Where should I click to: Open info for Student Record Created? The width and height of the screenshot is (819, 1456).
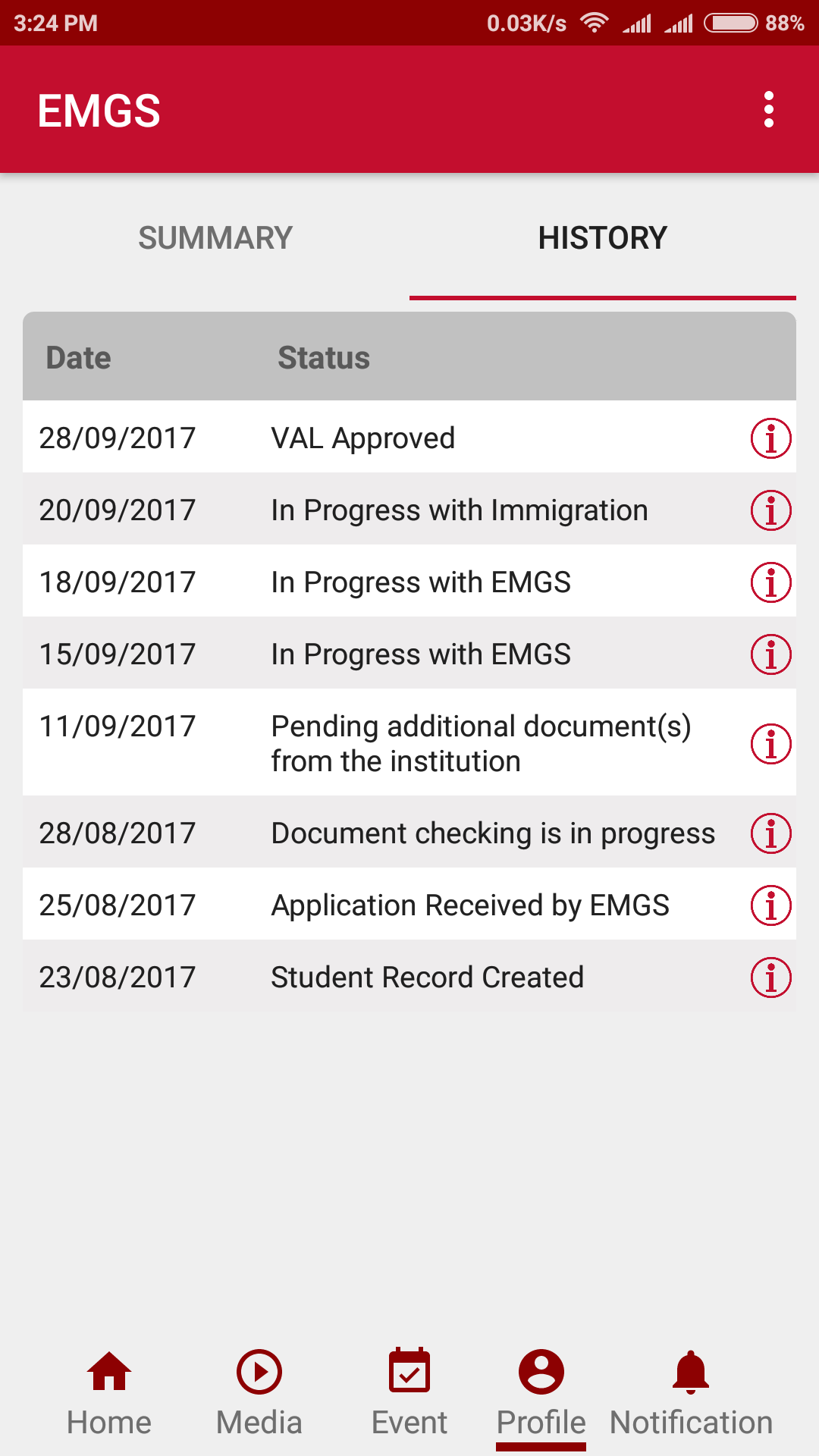click(x=770, y=977)
